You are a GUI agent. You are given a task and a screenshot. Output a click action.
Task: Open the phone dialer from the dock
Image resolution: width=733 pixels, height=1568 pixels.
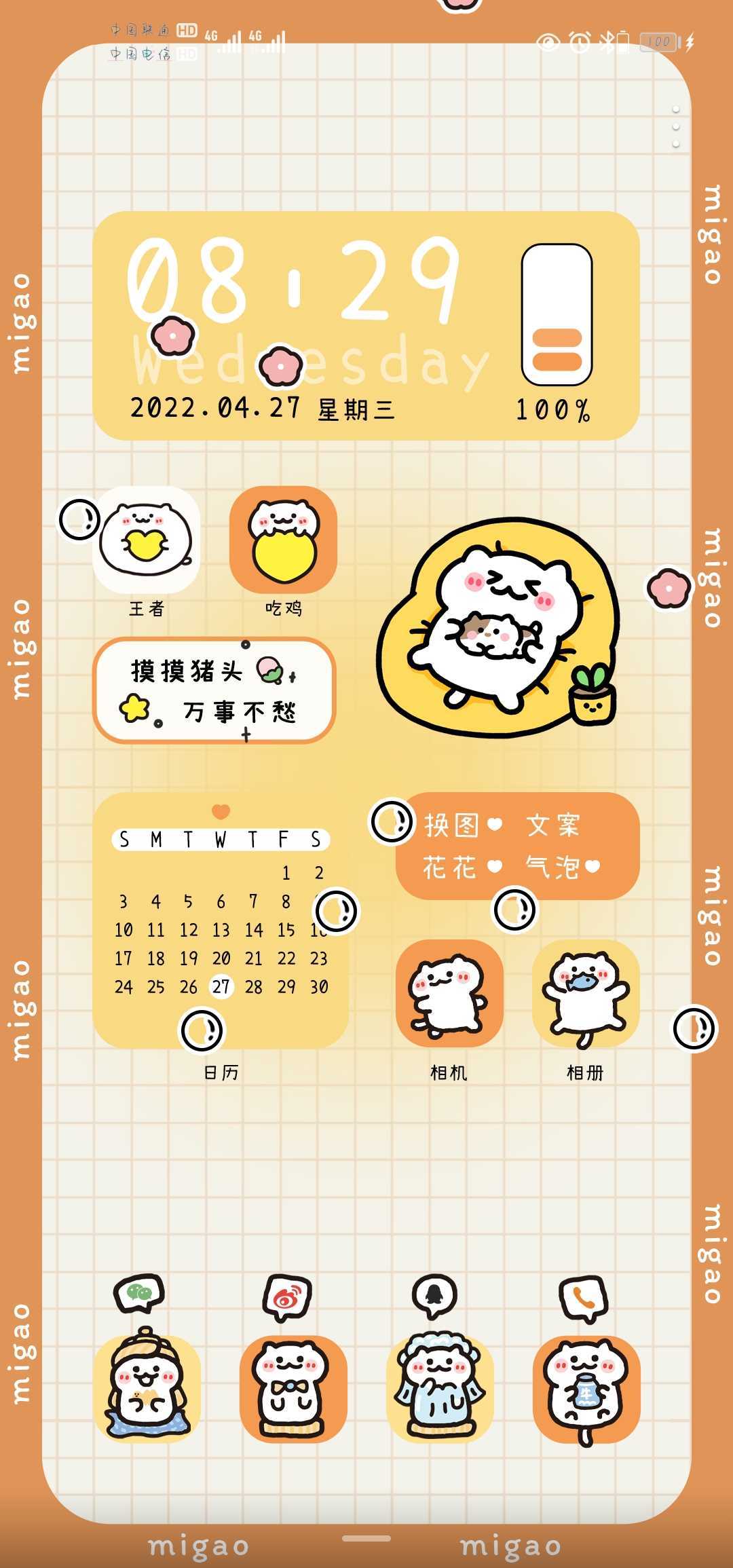tap(586, 1388)
